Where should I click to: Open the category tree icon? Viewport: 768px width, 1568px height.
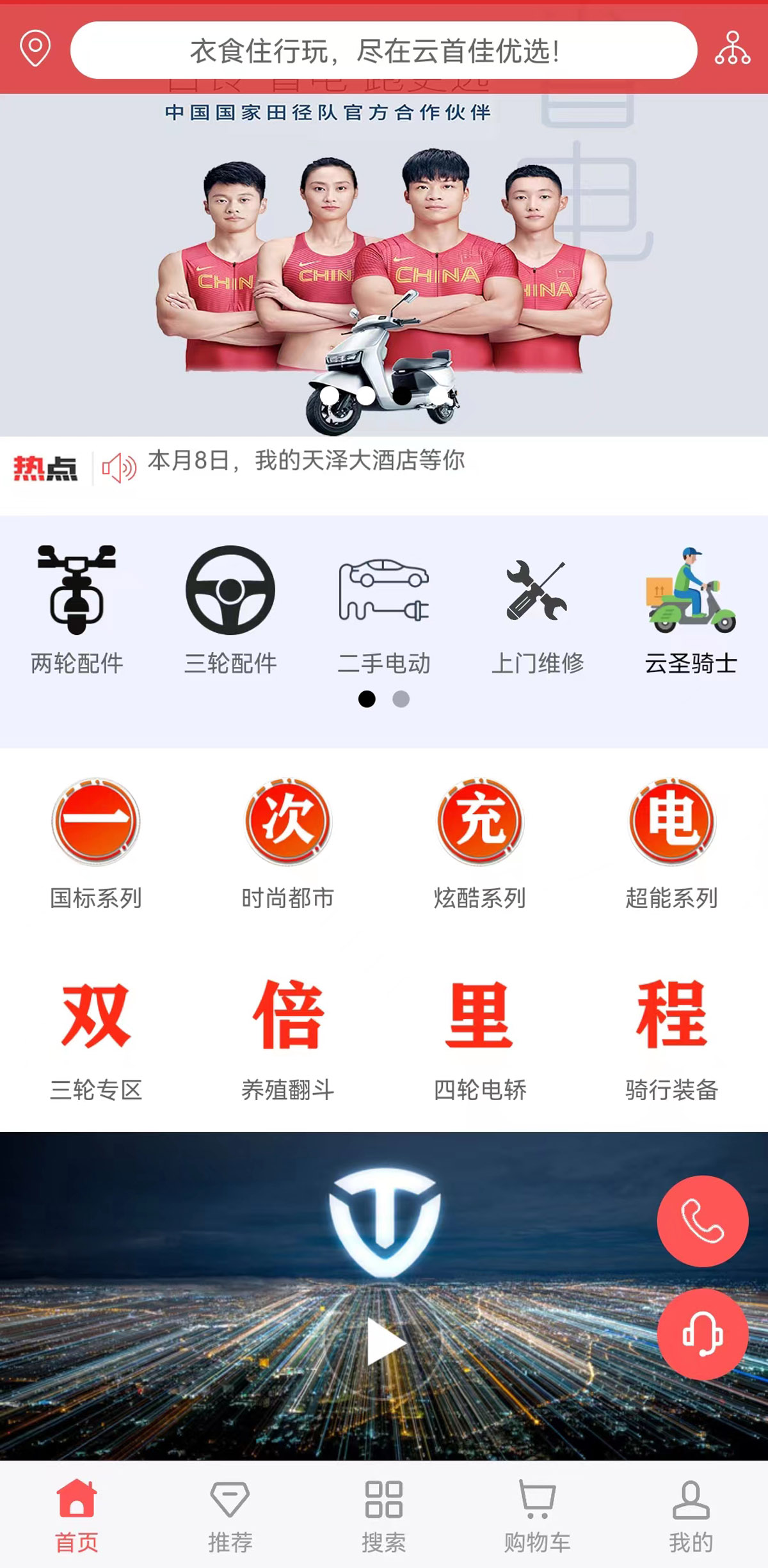[x=732, y=49]
